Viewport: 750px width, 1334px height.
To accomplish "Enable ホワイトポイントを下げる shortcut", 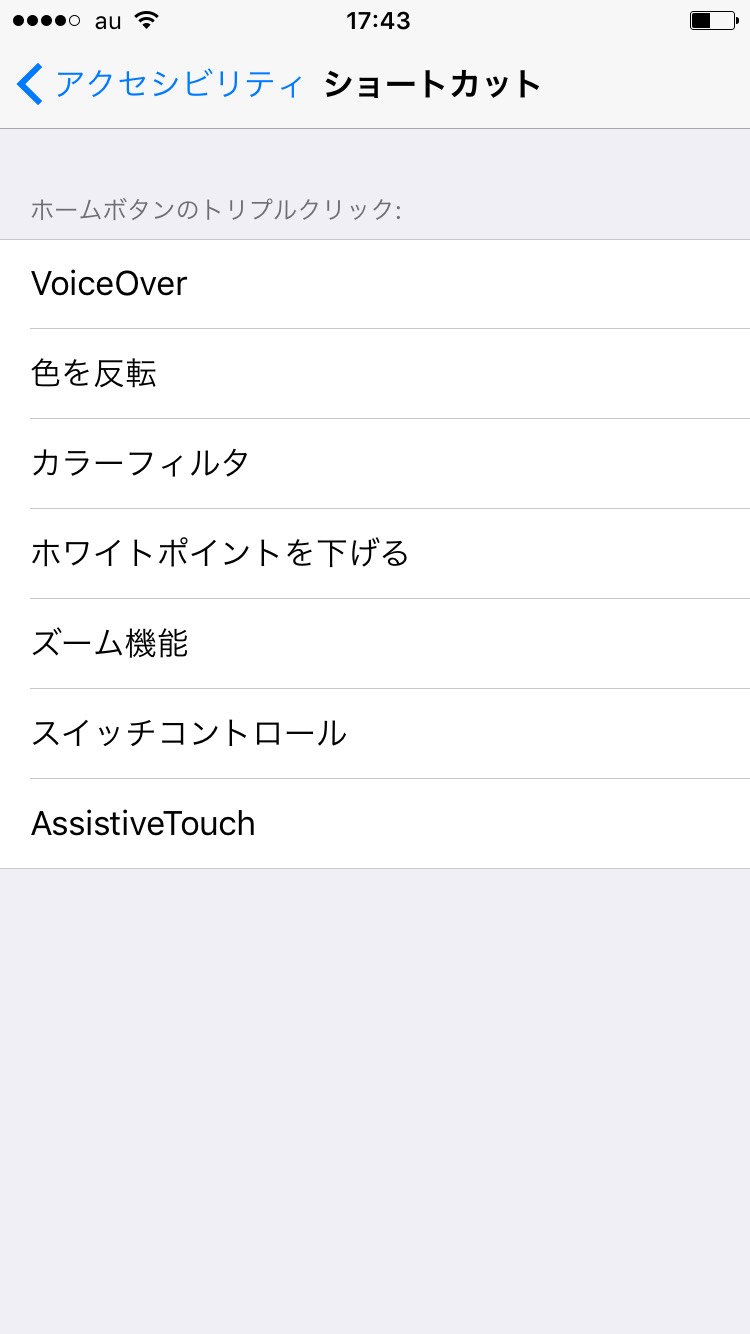I will (x=375, y=553).
